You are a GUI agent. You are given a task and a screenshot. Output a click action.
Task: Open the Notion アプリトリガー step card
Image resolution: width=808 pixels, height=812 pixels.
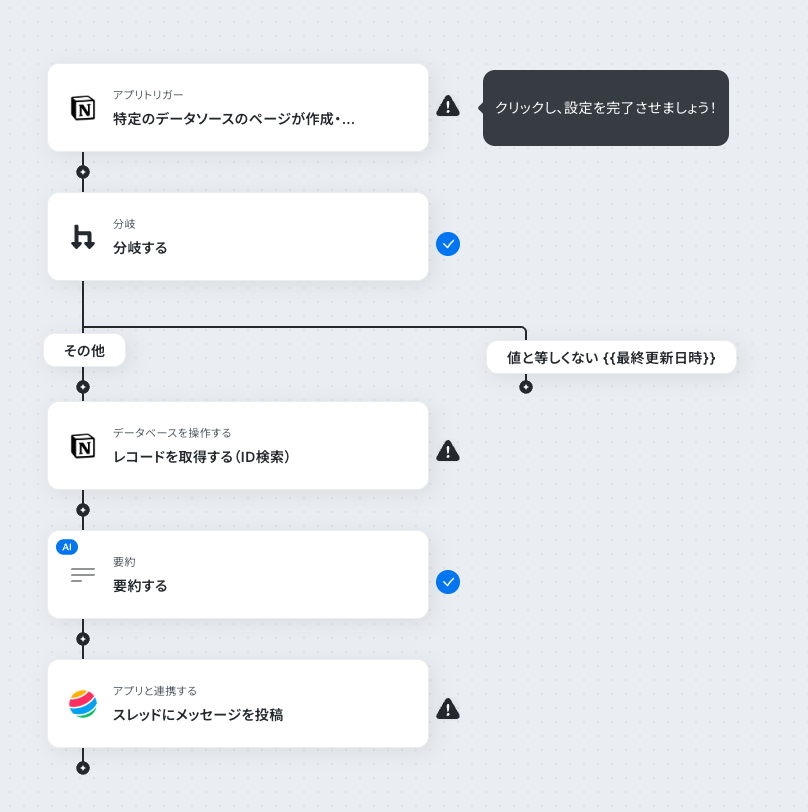click(x=238, y=108)
